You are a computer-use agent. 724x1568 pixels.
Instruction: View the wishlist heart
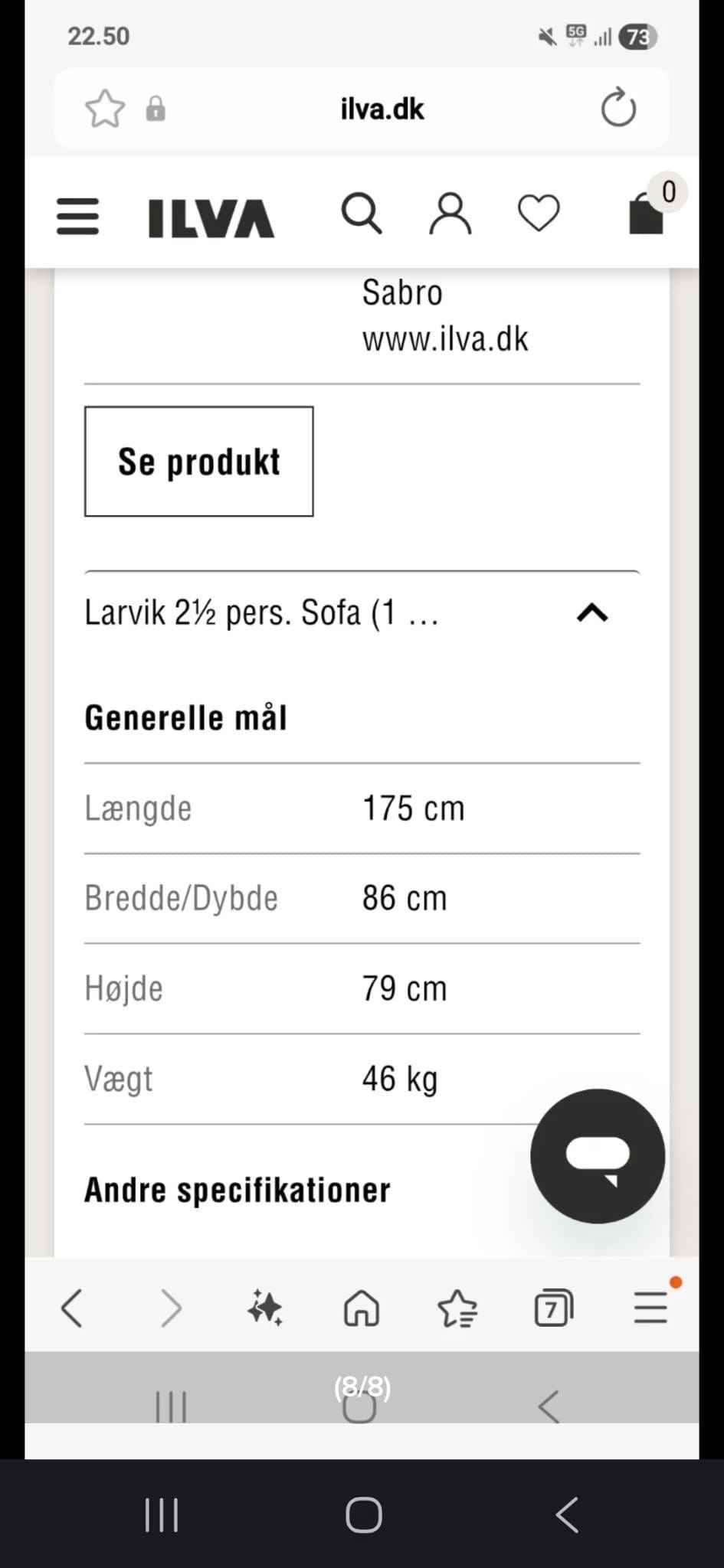(x=539, y=213)
